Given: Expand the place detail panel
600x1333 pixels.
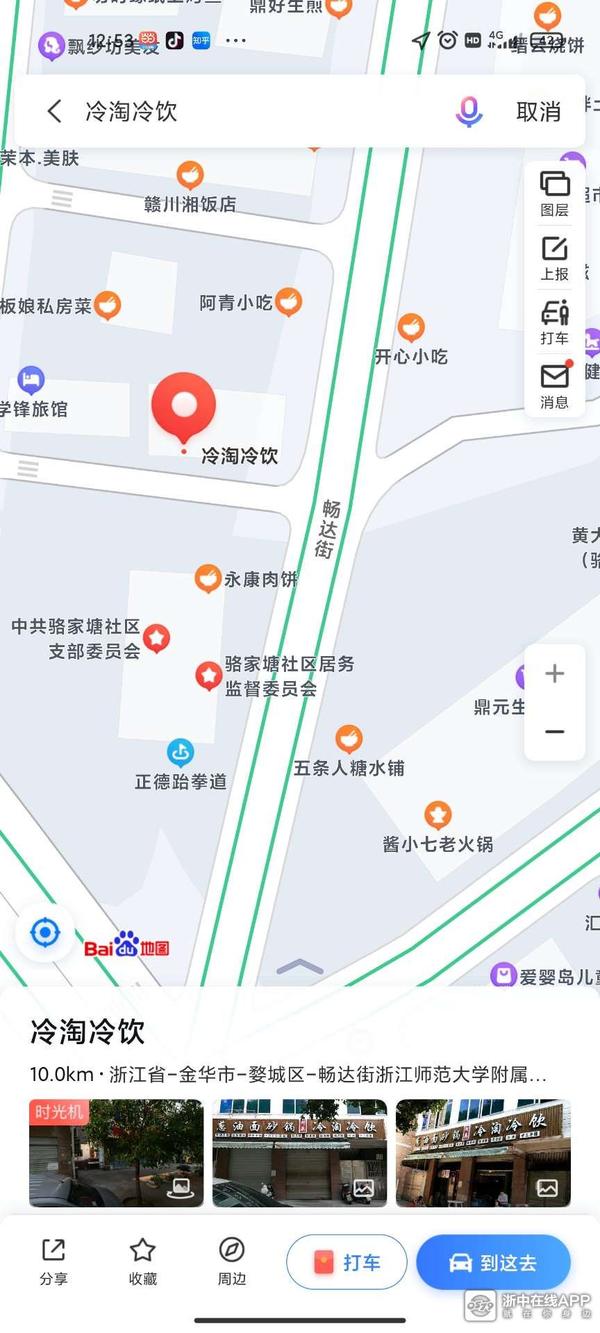Looking at the screenshot, I should click(x=300, y=967).
